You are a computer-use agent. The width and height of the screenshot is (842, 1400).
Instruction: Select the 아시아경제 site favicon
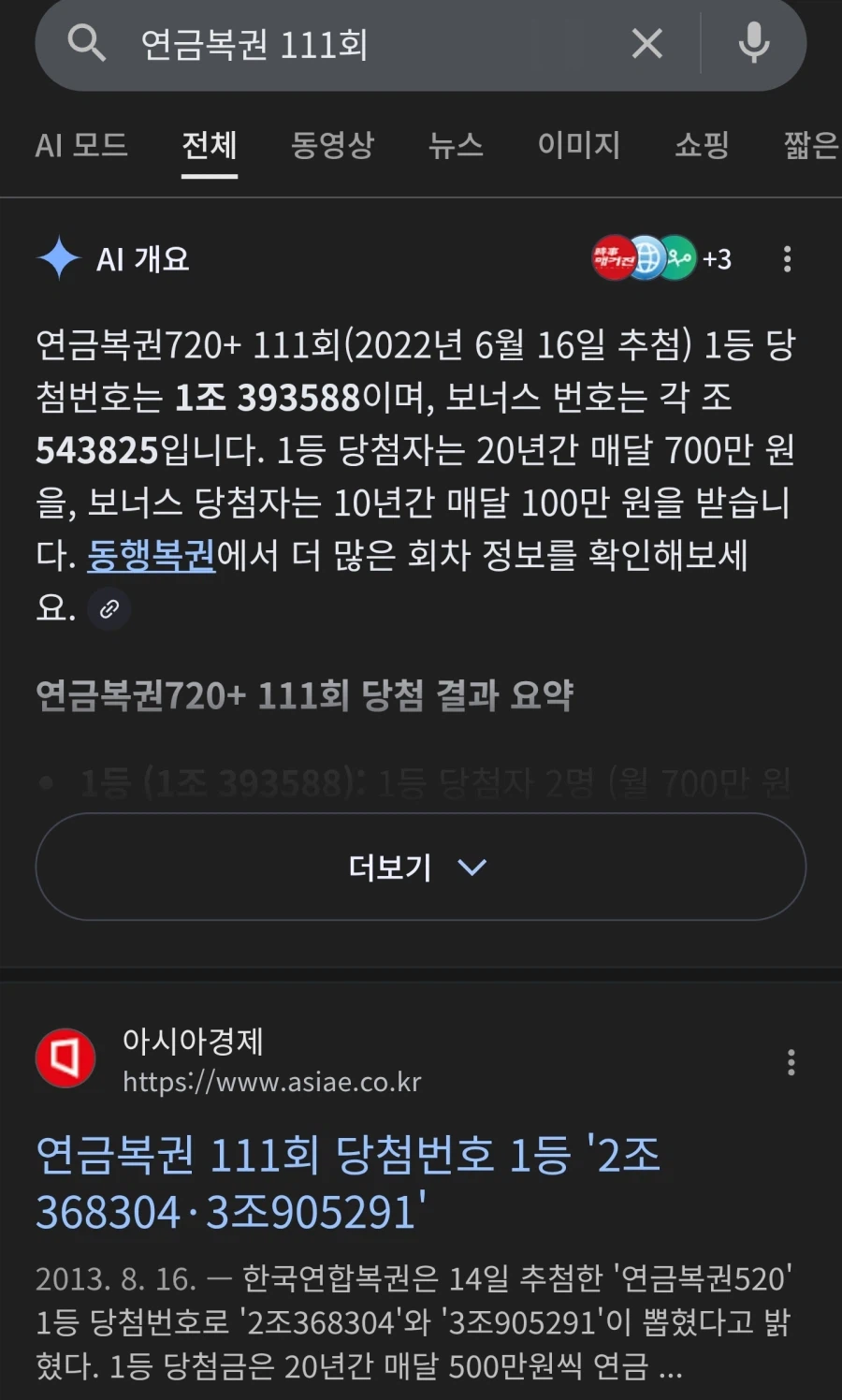click(x=65, y=1057)
